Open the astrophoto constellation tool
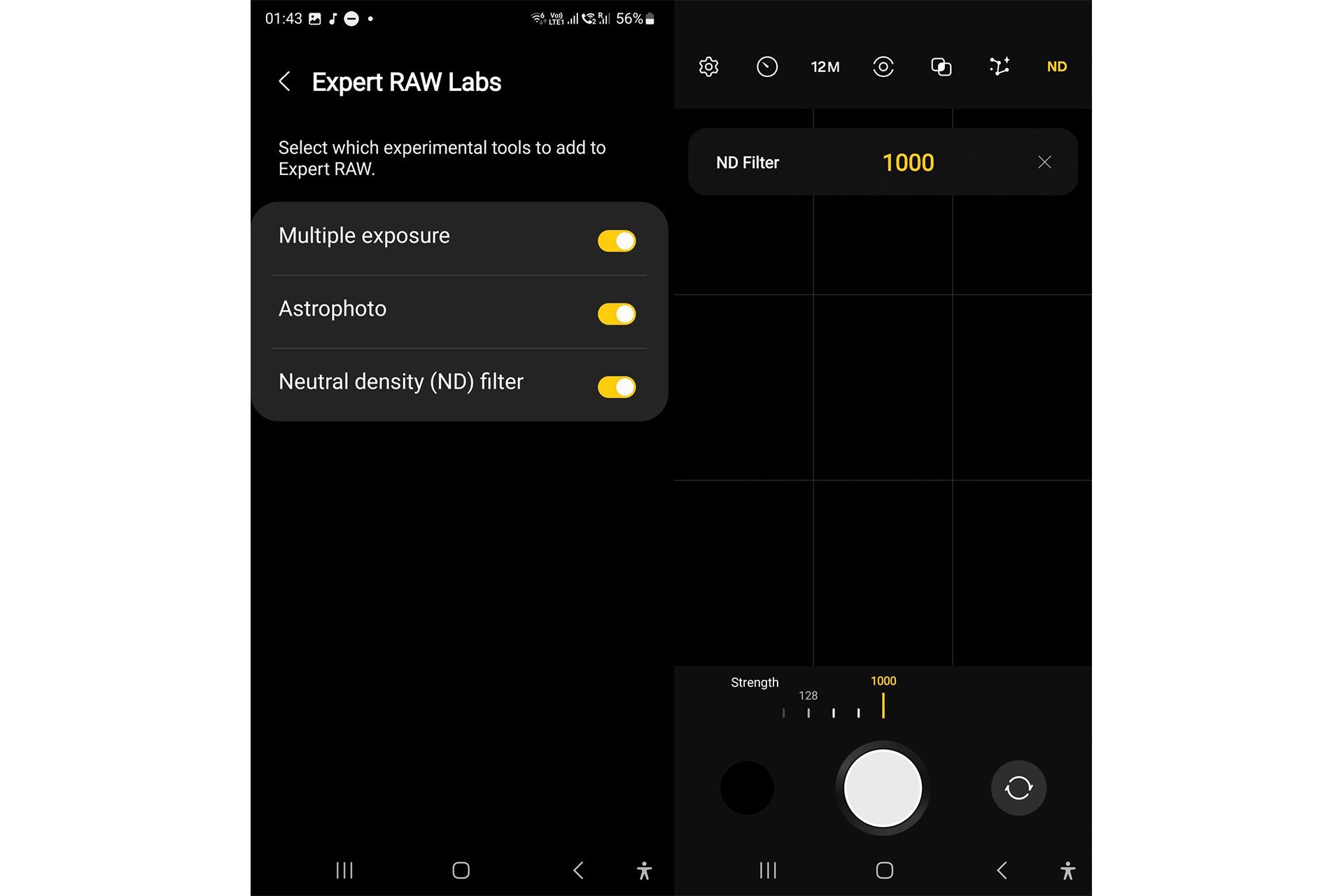Screen dimensions: 1344x896 [1000, 67]
